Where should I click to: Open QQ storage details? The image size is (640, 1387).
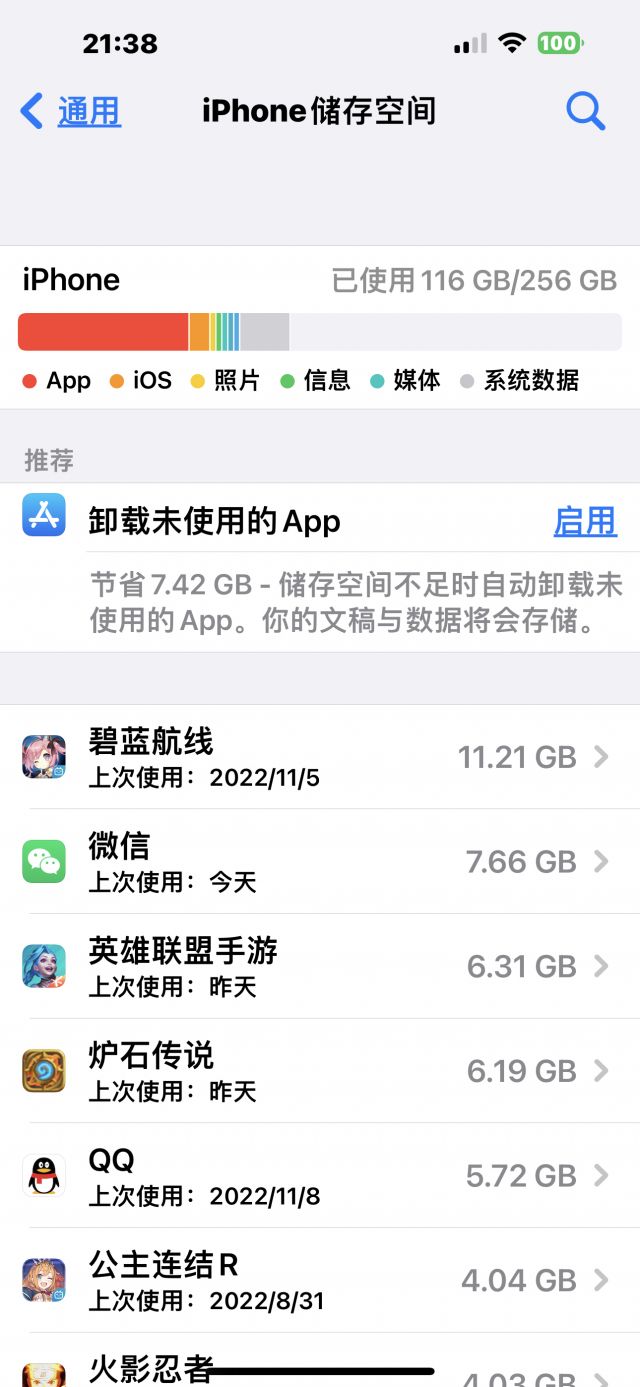click(x=320, y=1176)
